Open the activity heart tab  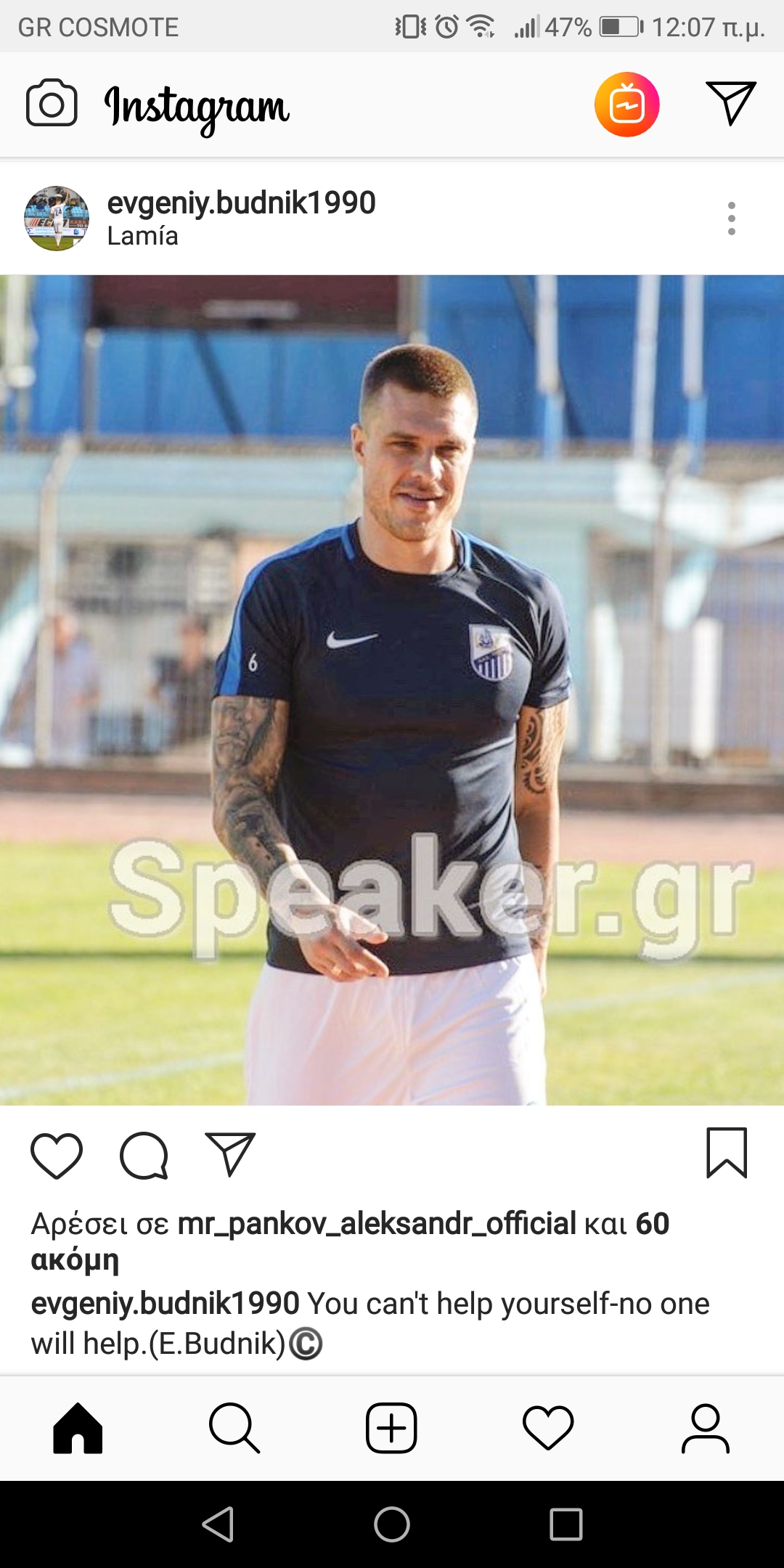pyautogui.click(x=548, y=1428)
